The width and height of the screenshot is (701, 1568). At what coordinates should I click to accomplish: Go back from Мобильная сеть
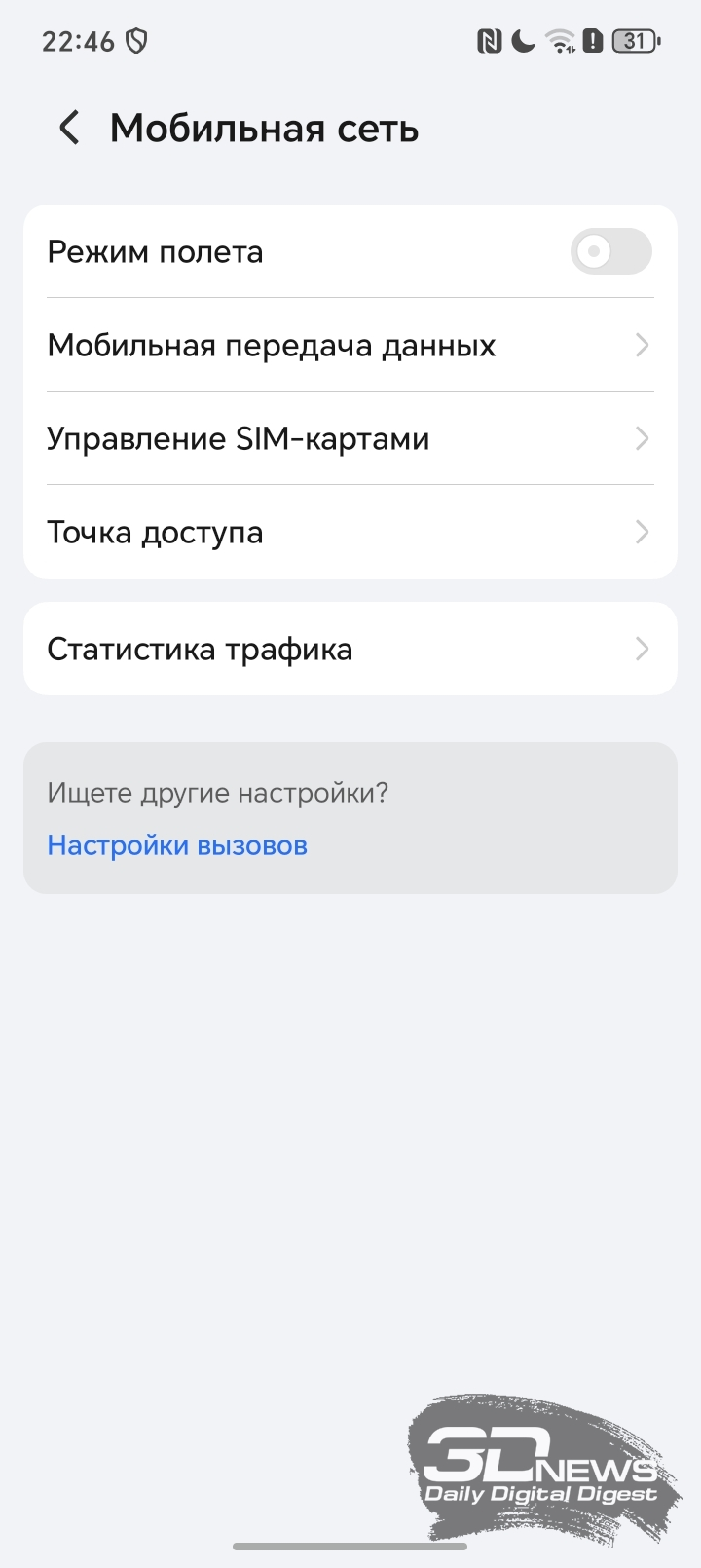[x=69, y=129]
